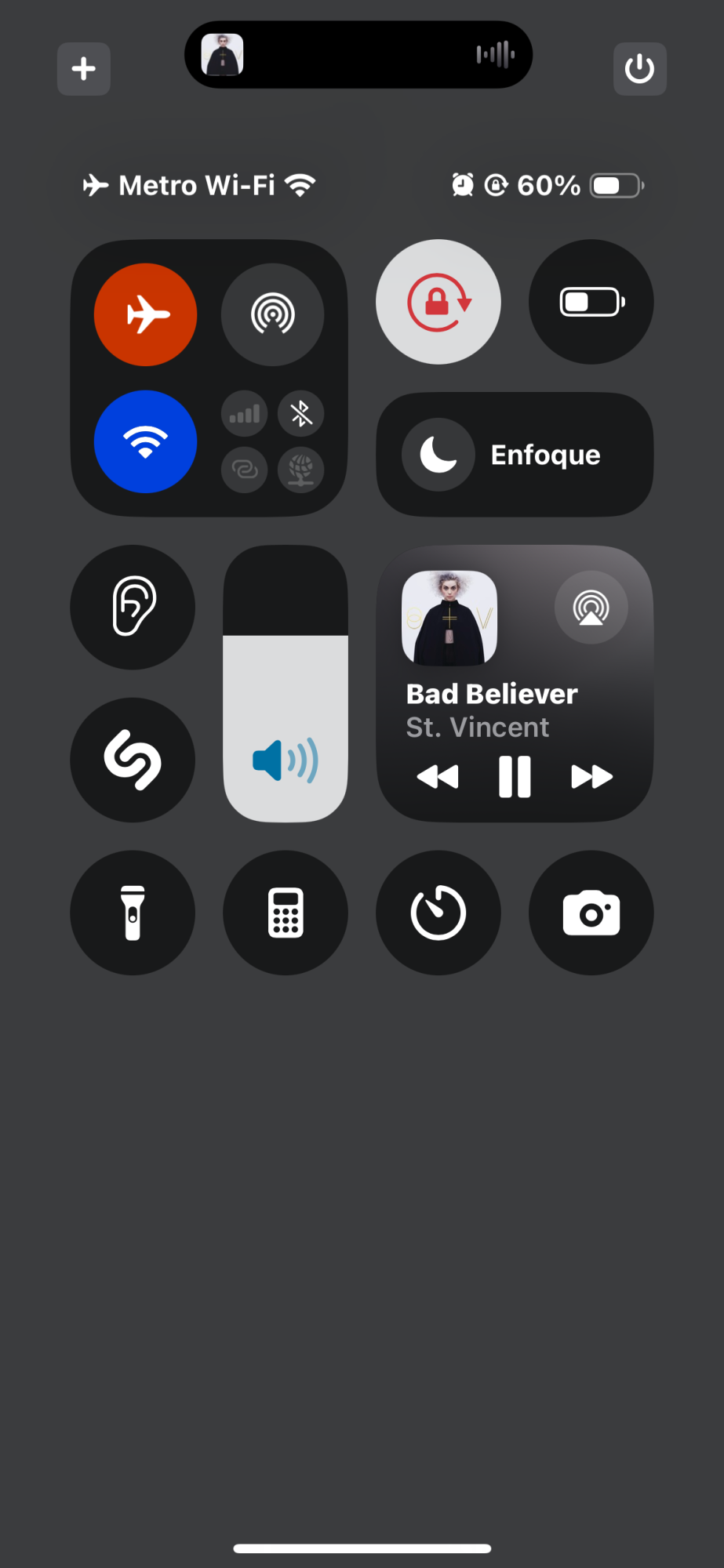Image resolution: width=724 pixels, height=1568 pixels.
Task: Identify music with Shazam
Action: 133,760
